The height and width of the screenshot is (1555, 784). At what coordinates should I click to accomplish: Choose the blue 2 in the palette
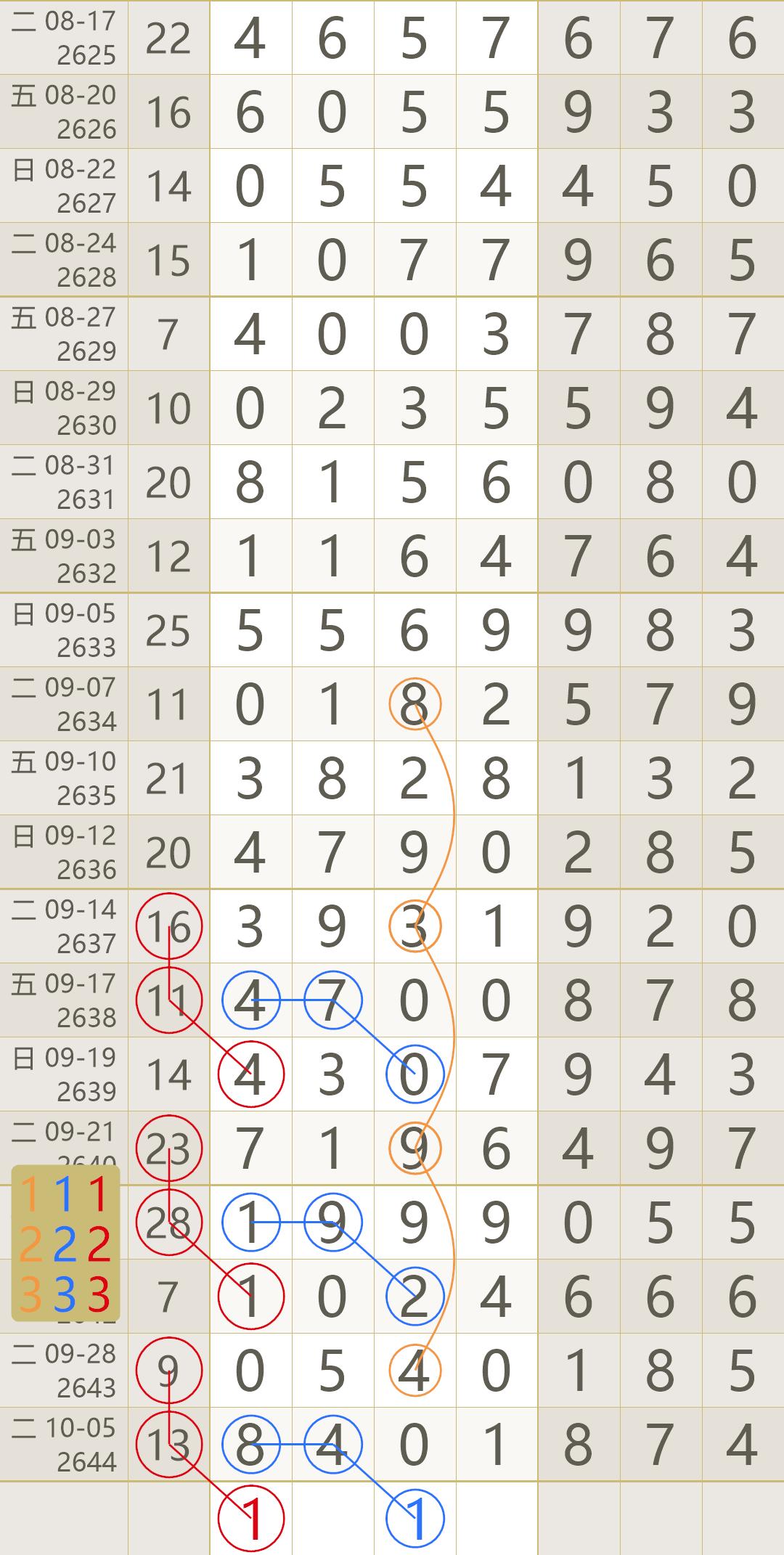65,1244
